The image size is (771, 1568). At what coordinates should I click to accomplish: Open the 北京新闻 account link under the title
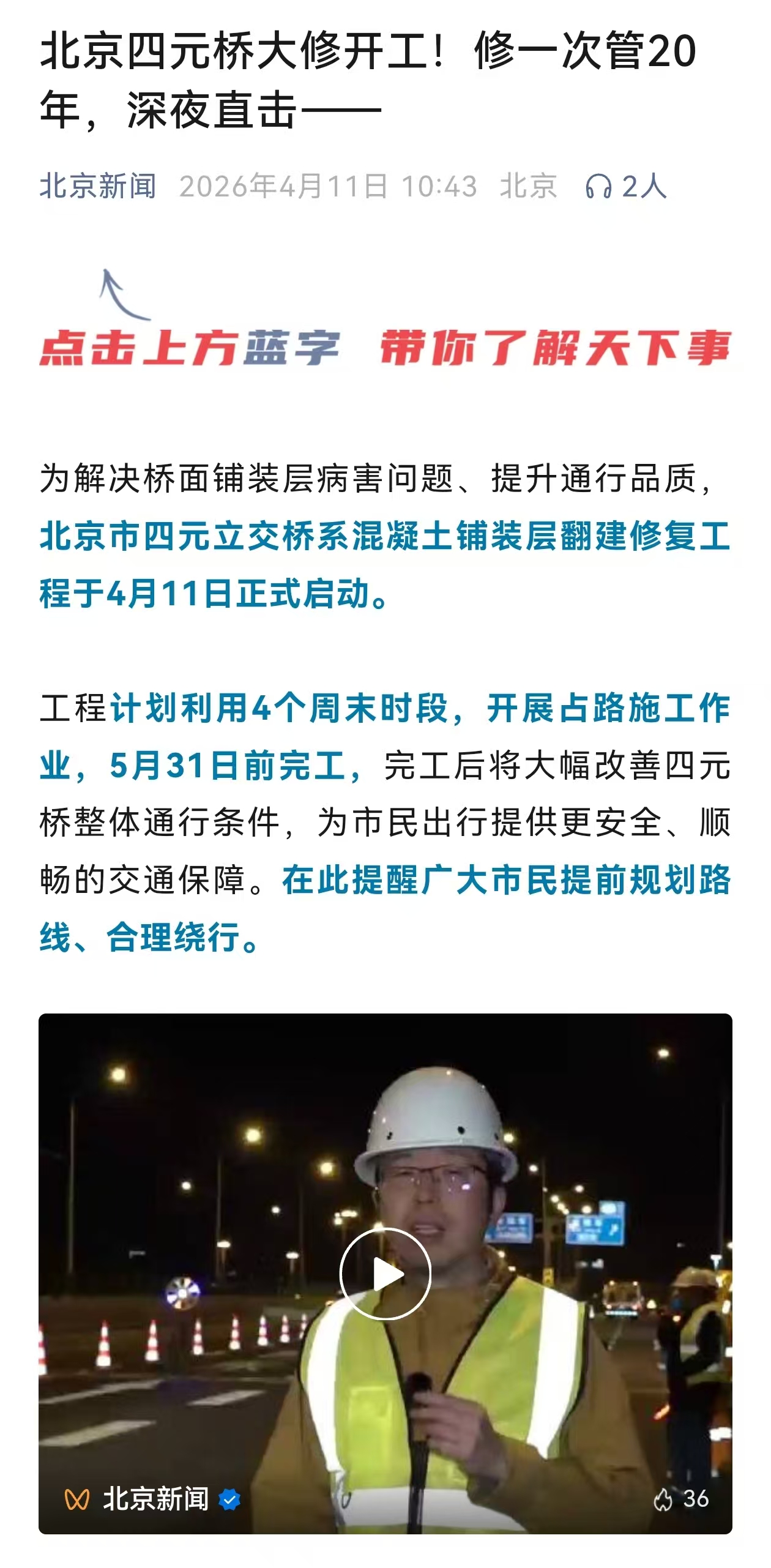pyautogui.click(x=98, y=186)
